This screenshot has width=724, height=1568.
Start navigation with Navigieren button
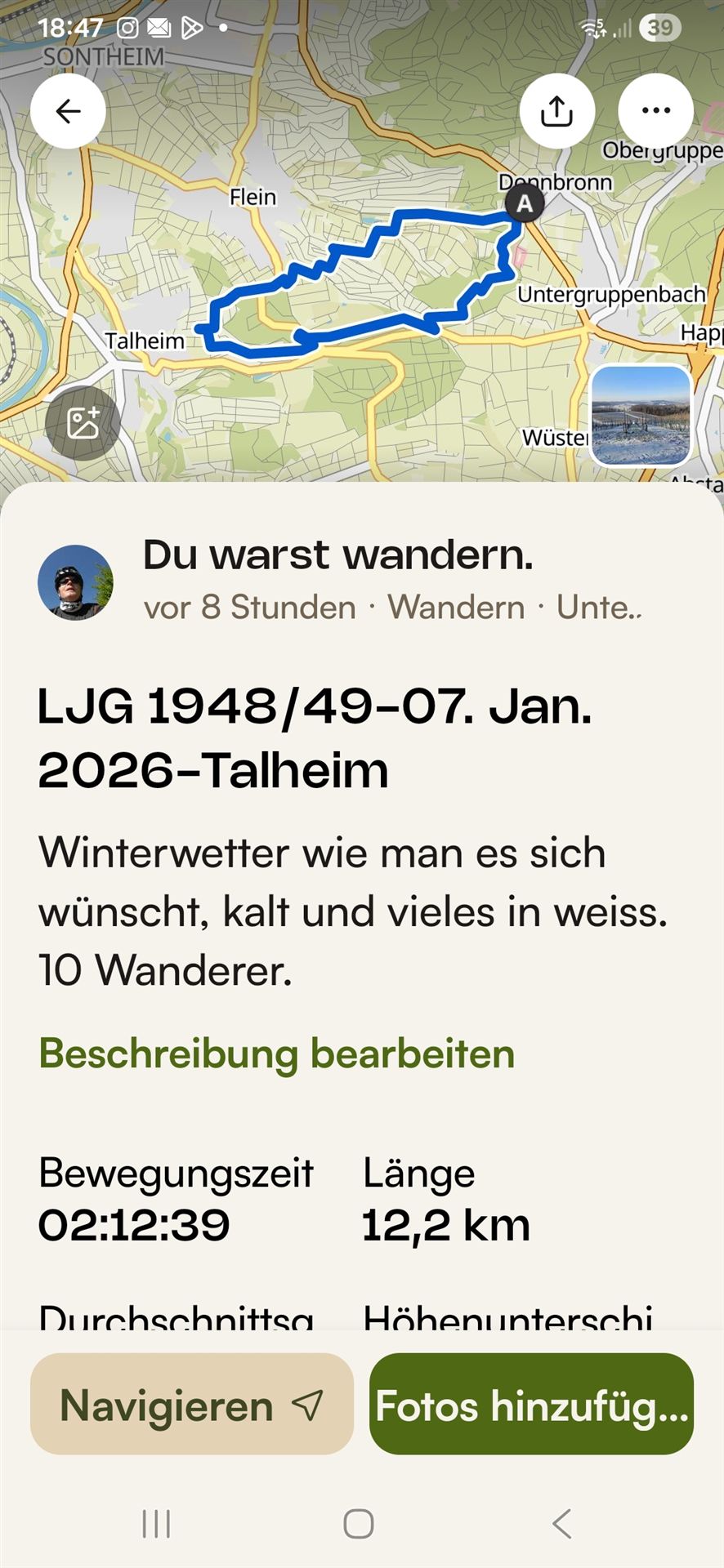point(192,1405)
